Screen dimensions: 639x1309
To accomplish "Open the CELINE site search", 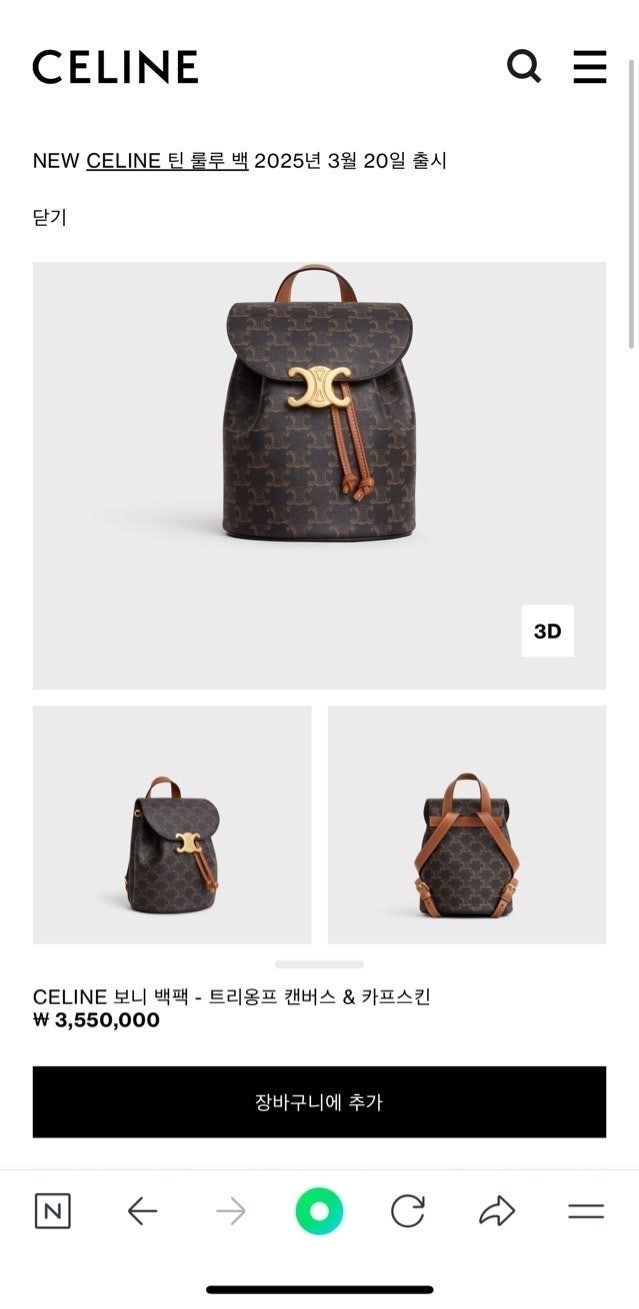I will coord(523,67).
